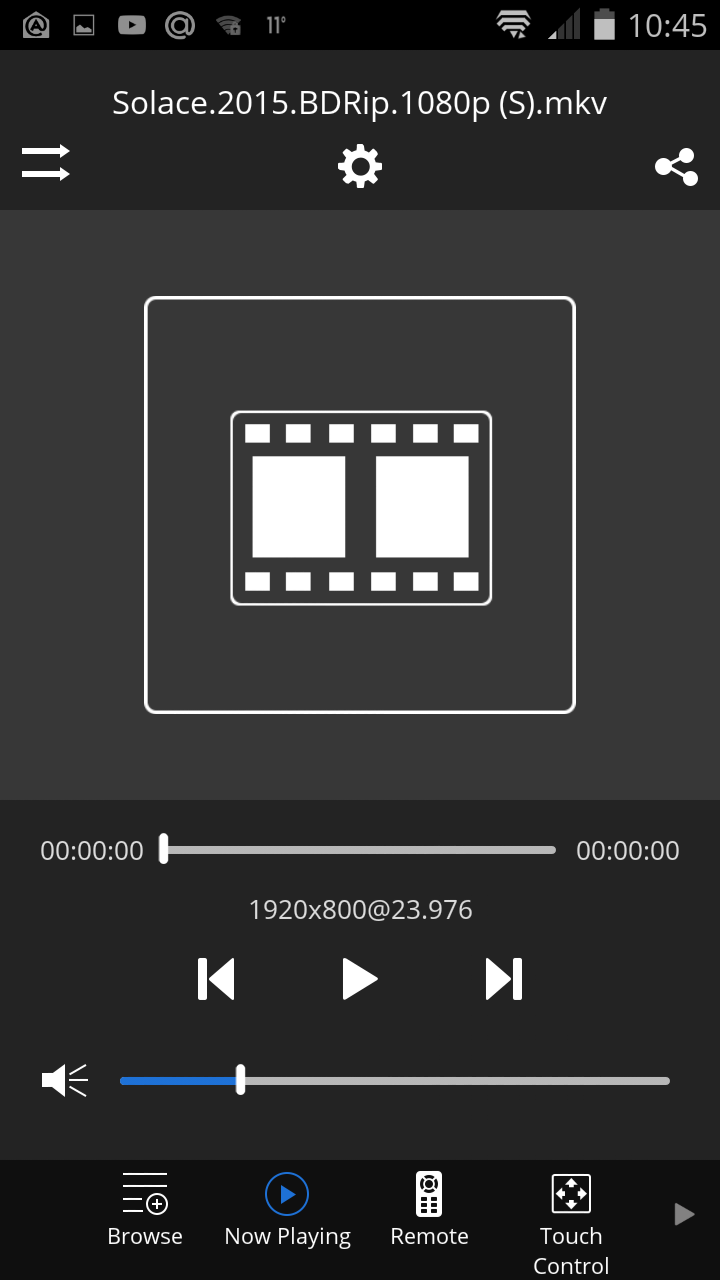Start playing the video

click(359, 979)
